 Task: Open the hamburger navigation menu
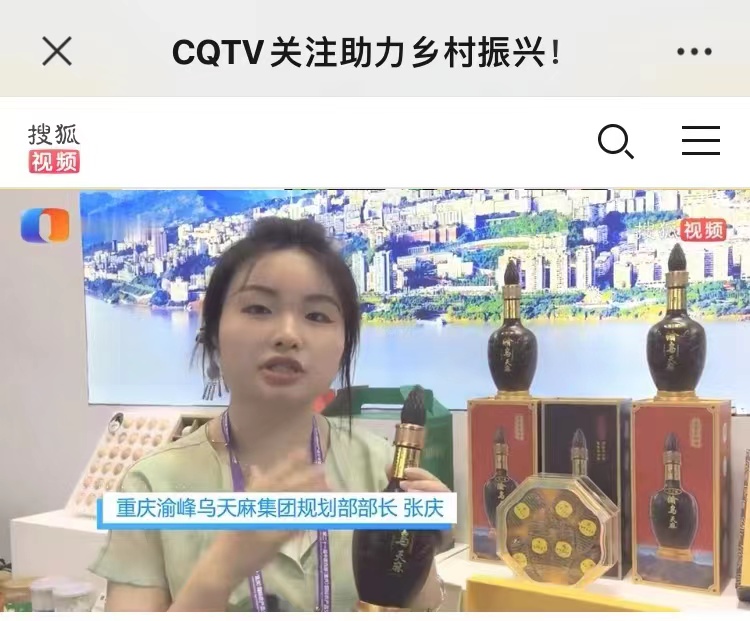click(x=701, y=141)
